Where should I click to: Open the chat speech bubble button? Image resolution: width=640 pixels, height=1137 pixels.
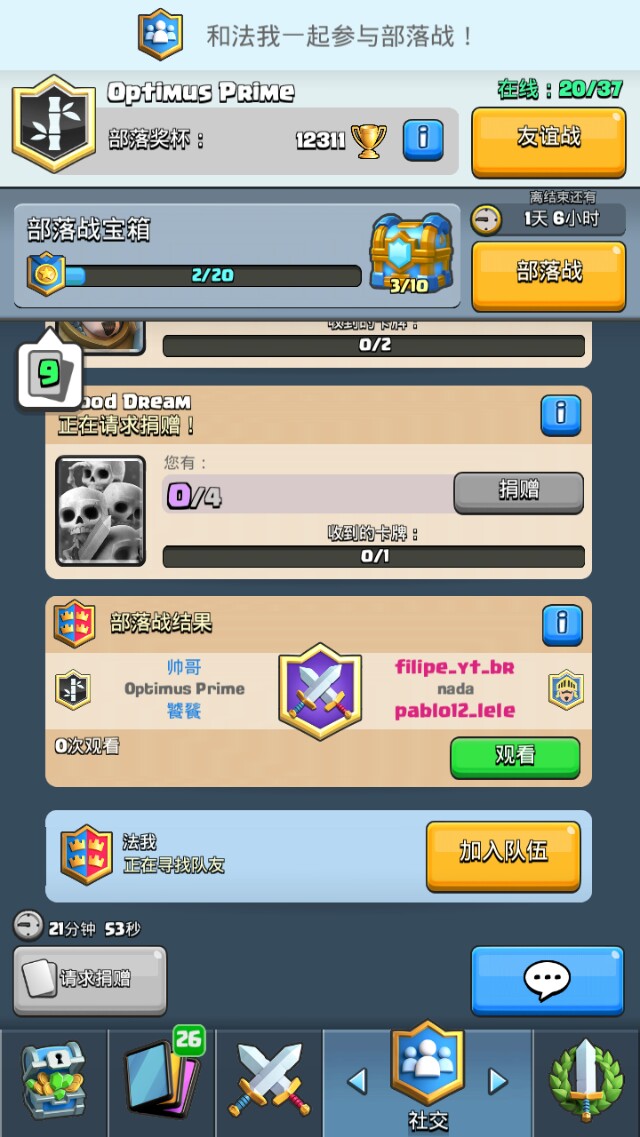(547, 981)
